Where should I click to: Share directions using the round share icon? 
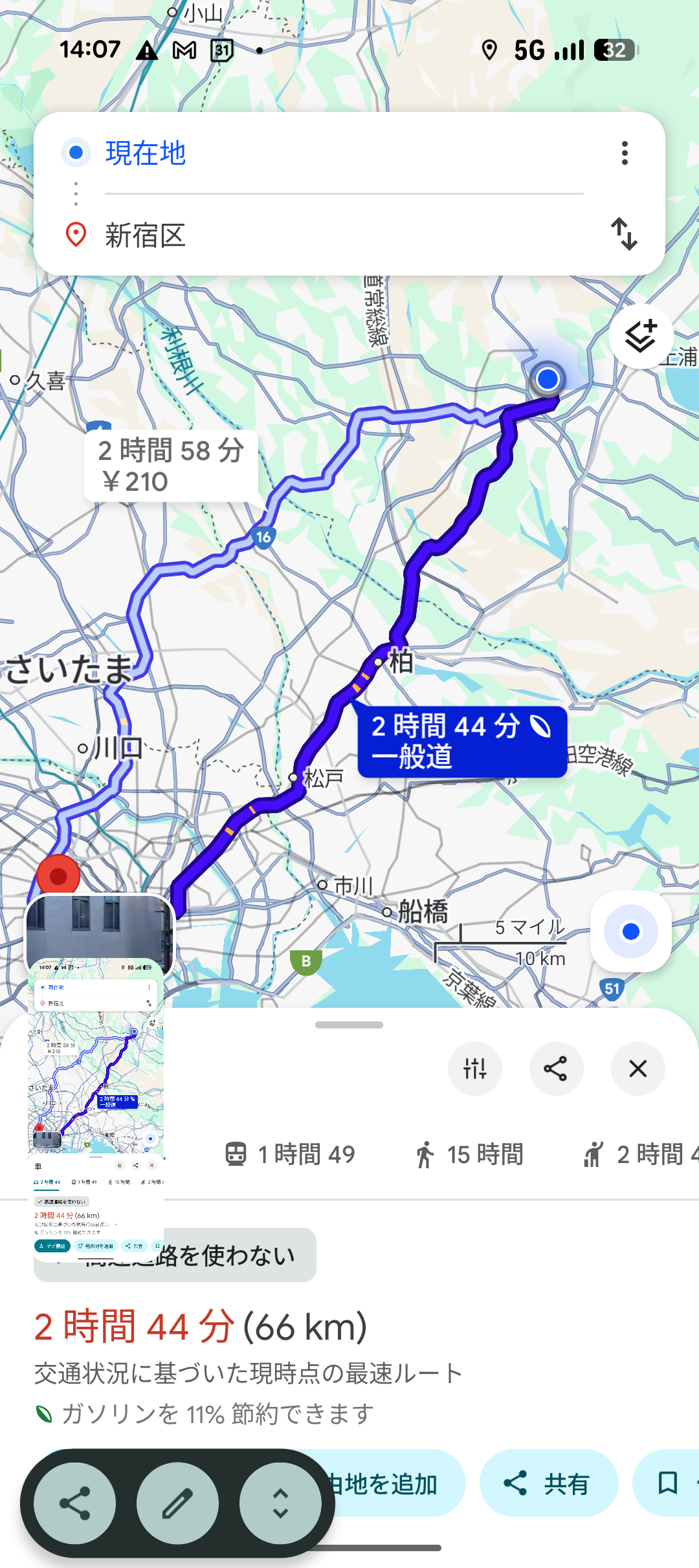[555, 1069]
